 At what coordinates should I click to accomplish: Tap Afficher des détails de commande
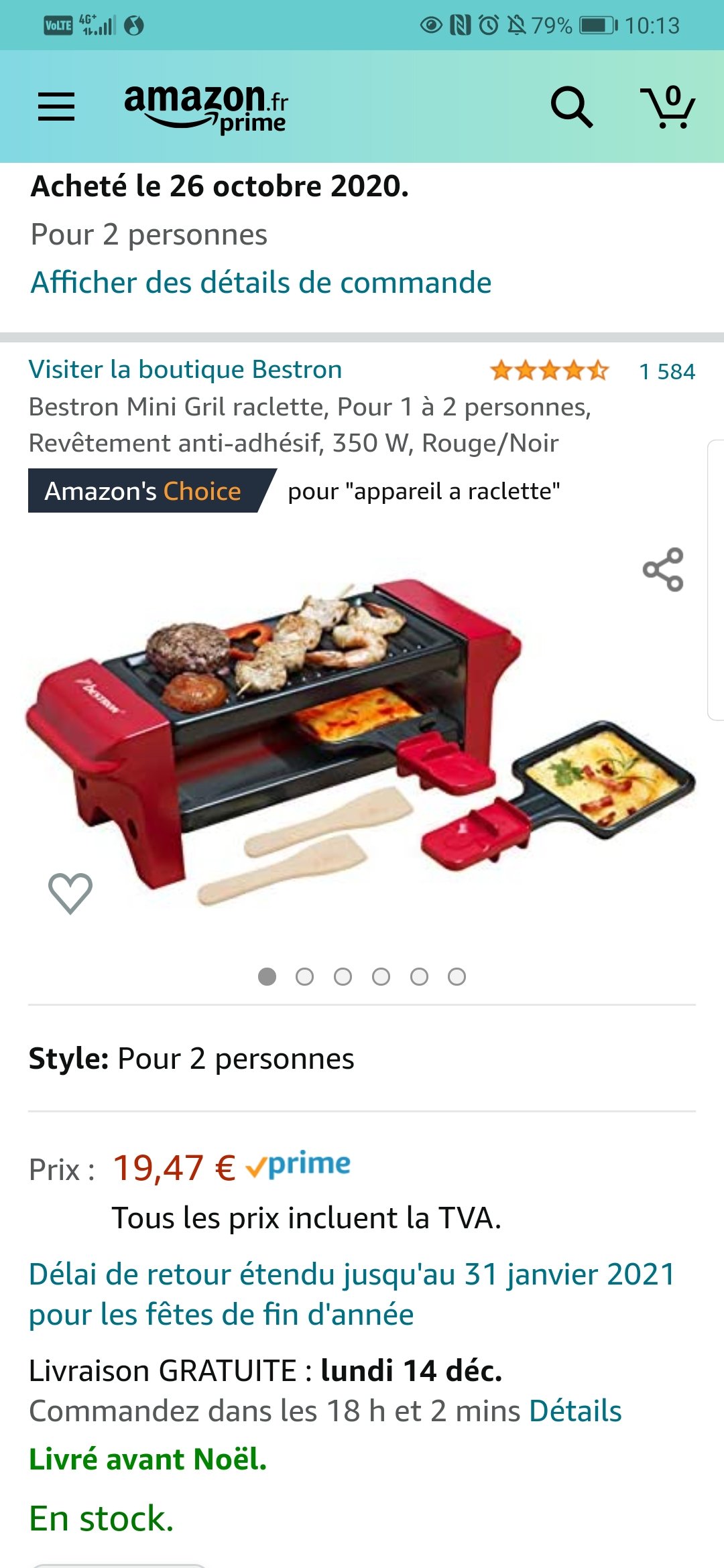[261, 283]
